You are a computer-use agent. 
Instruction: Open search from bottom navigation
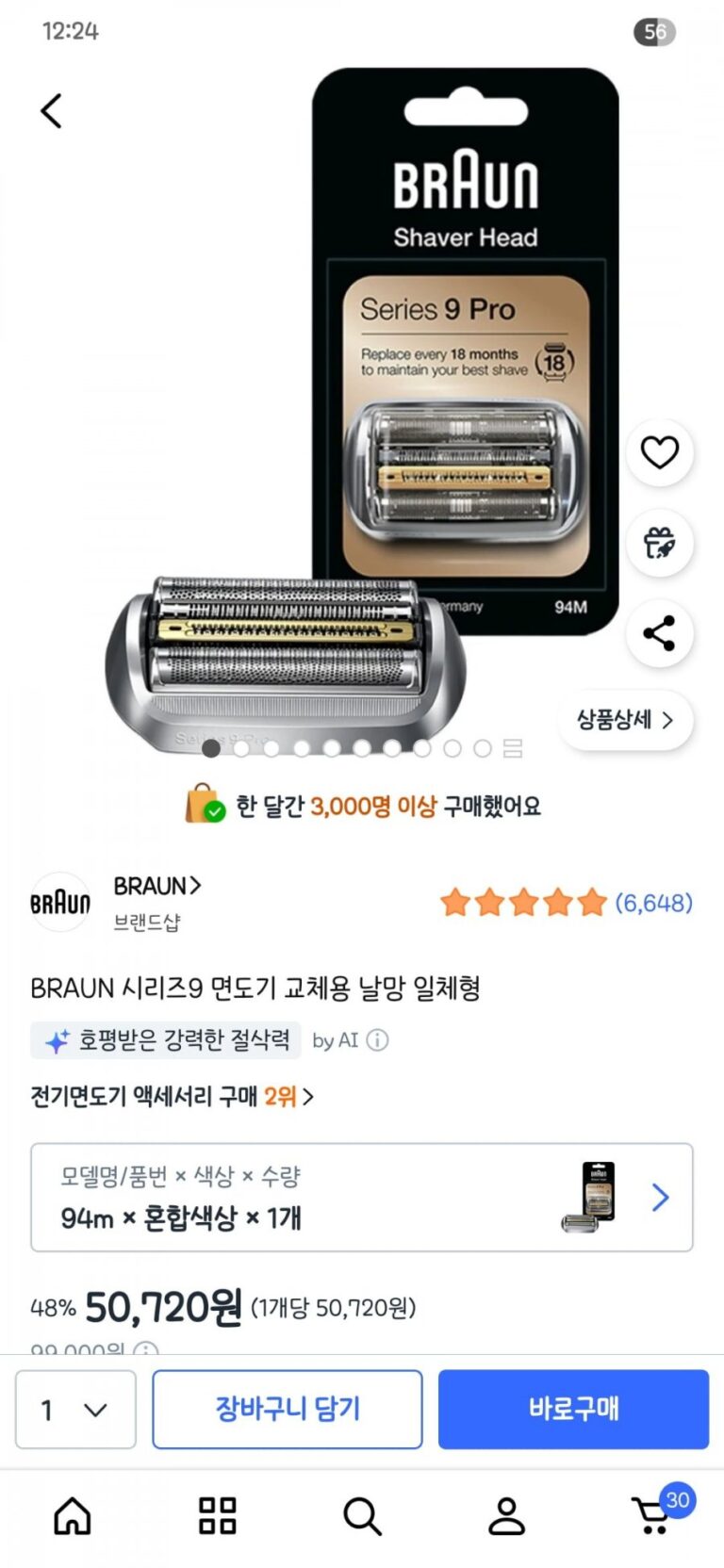(362, 1517)
